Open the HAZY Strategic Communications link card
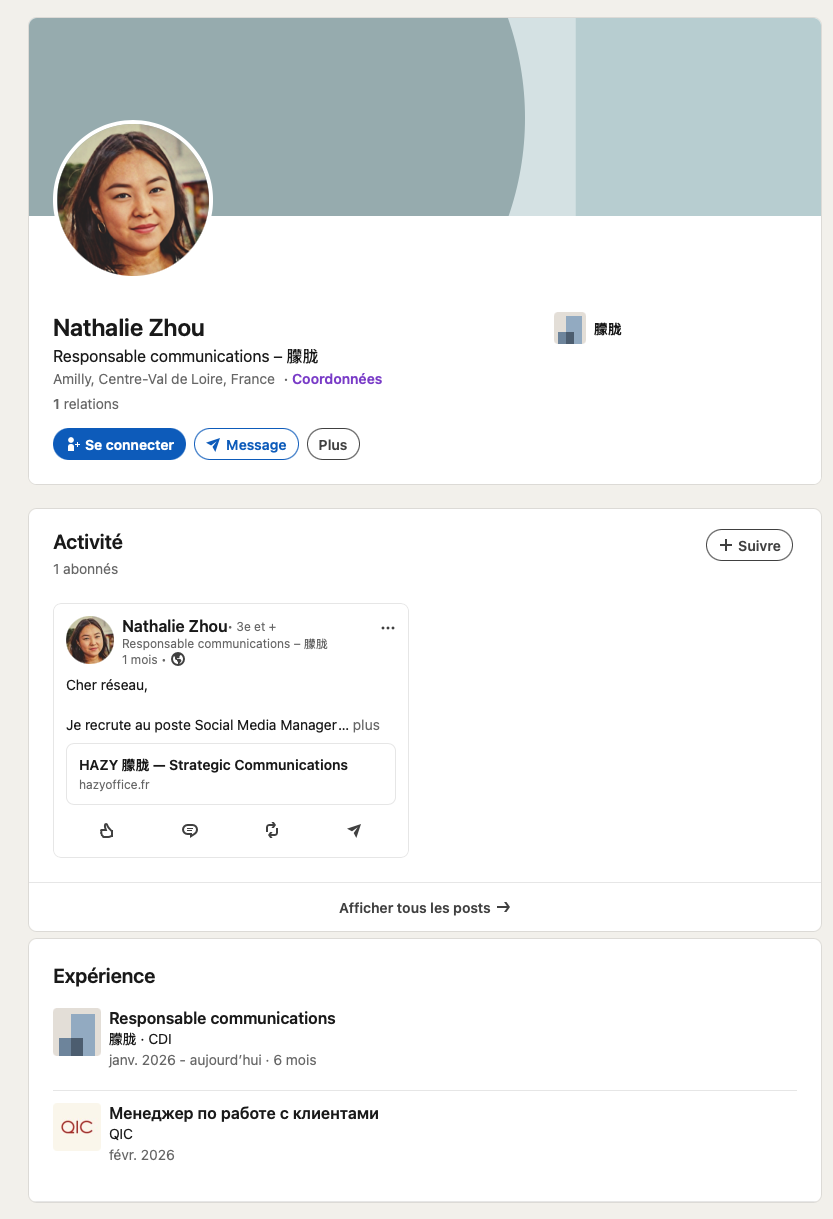The height and width of the screenshot is (1219, 833). 231,774
